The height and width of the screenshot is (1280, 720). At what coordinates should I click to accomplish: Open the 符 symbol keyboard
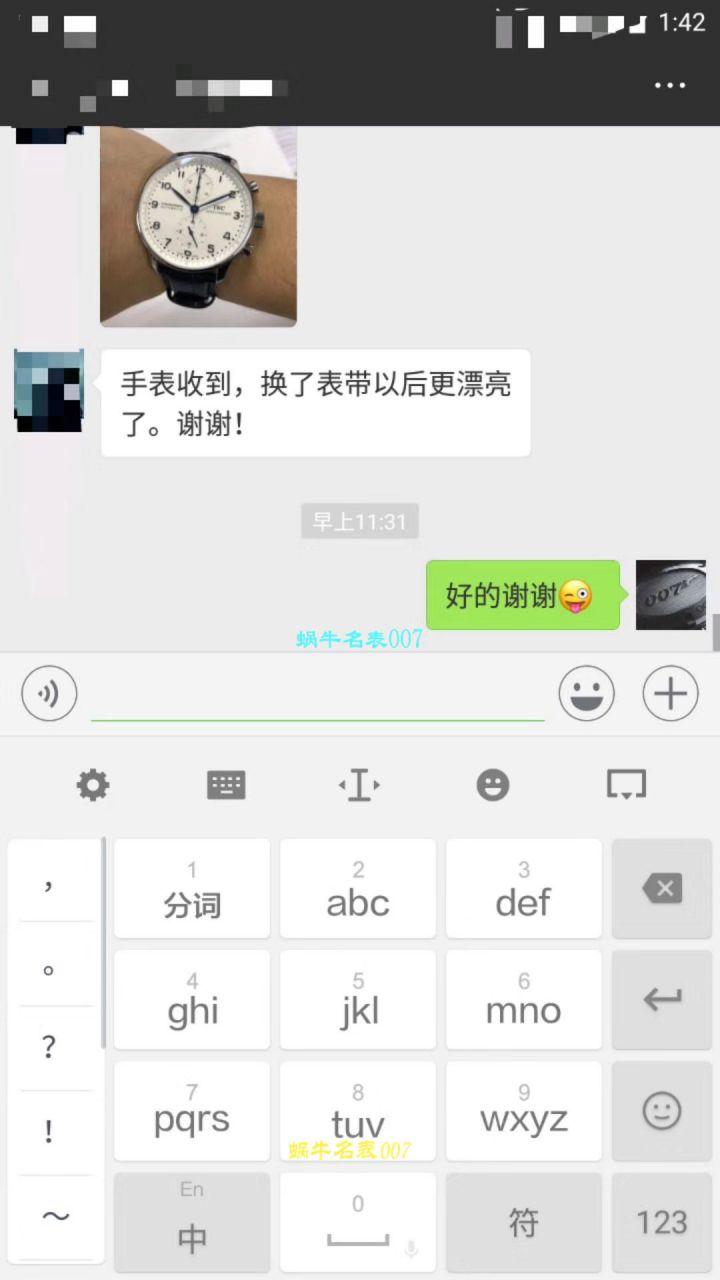[524, 1222]
